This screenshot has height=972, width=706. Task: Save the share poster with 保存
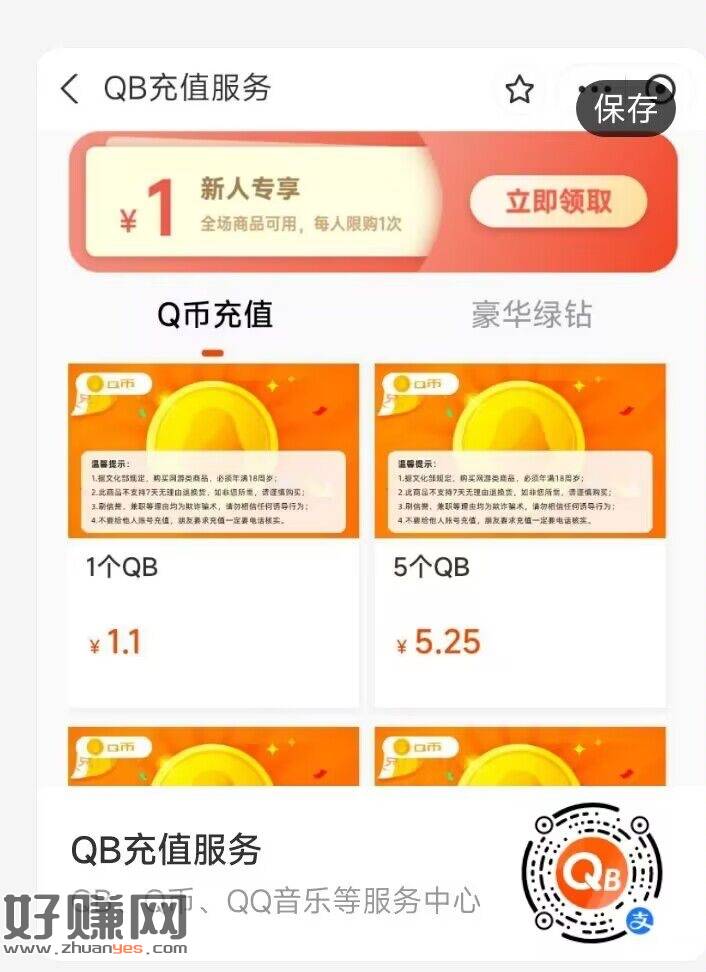click(x=626, y=108)
